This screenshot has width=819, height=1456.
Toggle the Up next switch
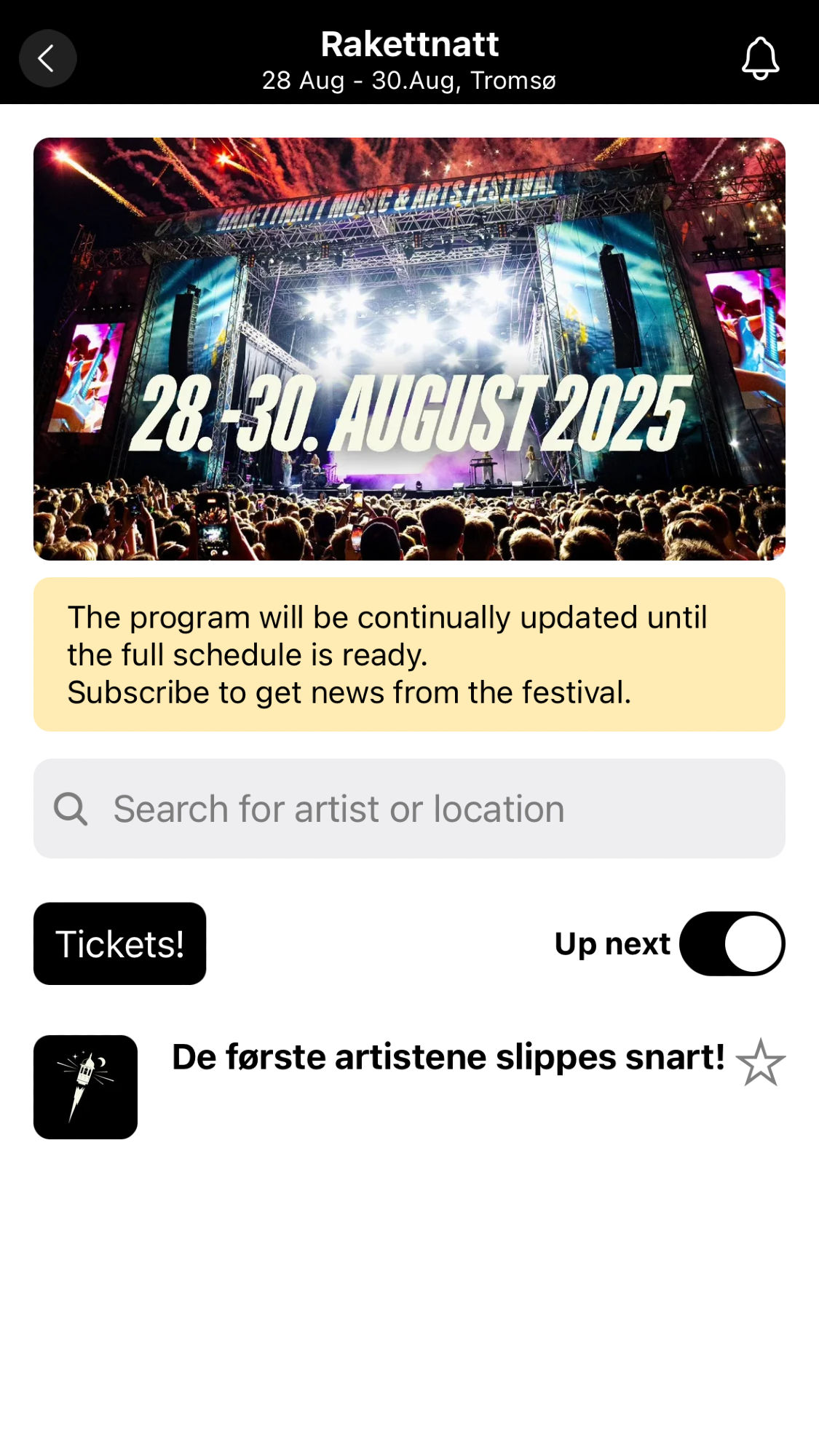click(x=732, y=943)
